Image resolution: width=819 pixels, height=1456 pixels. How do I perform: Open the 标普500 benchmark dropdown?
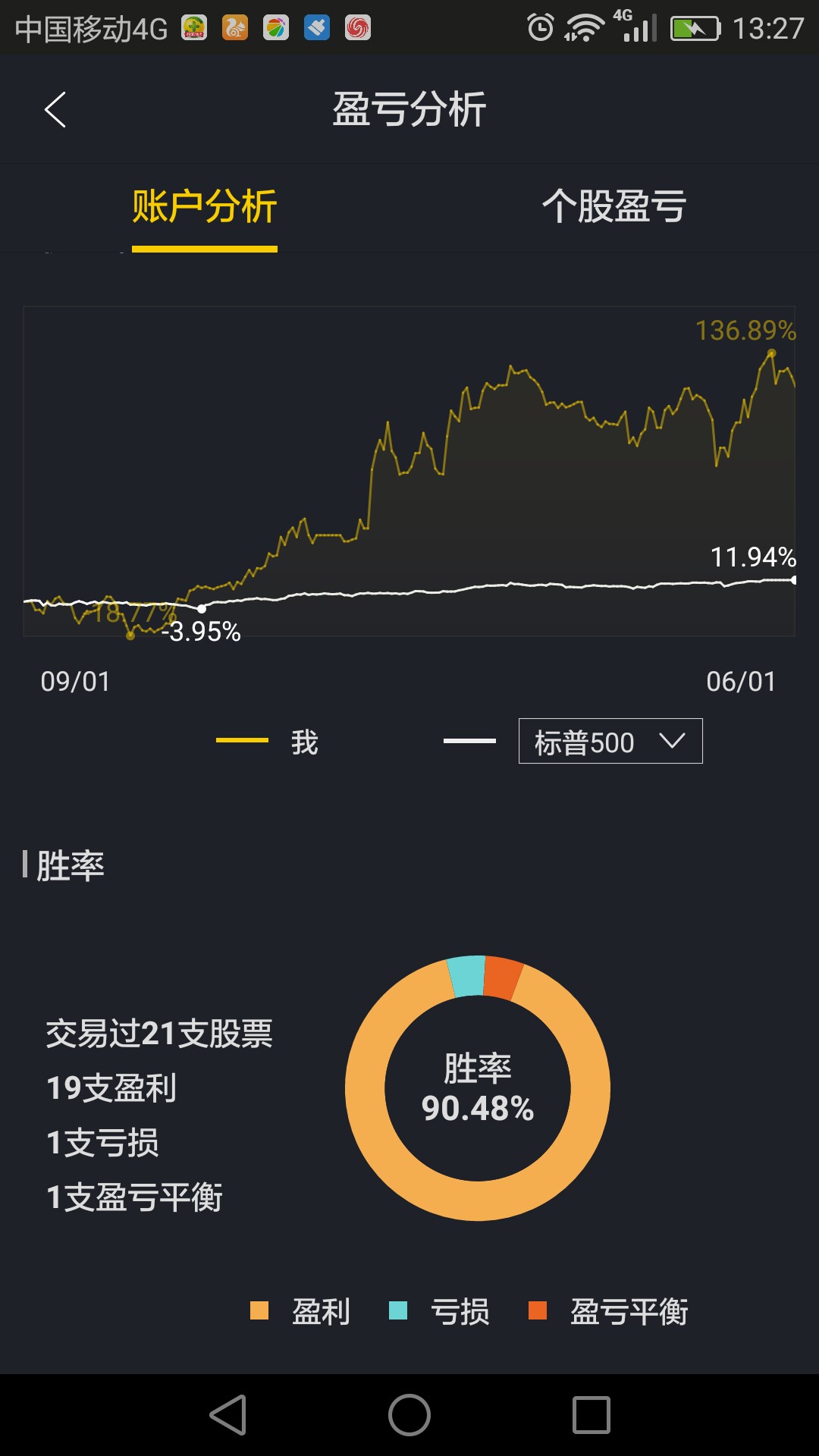pyautogui.click(x=610, y=741)
